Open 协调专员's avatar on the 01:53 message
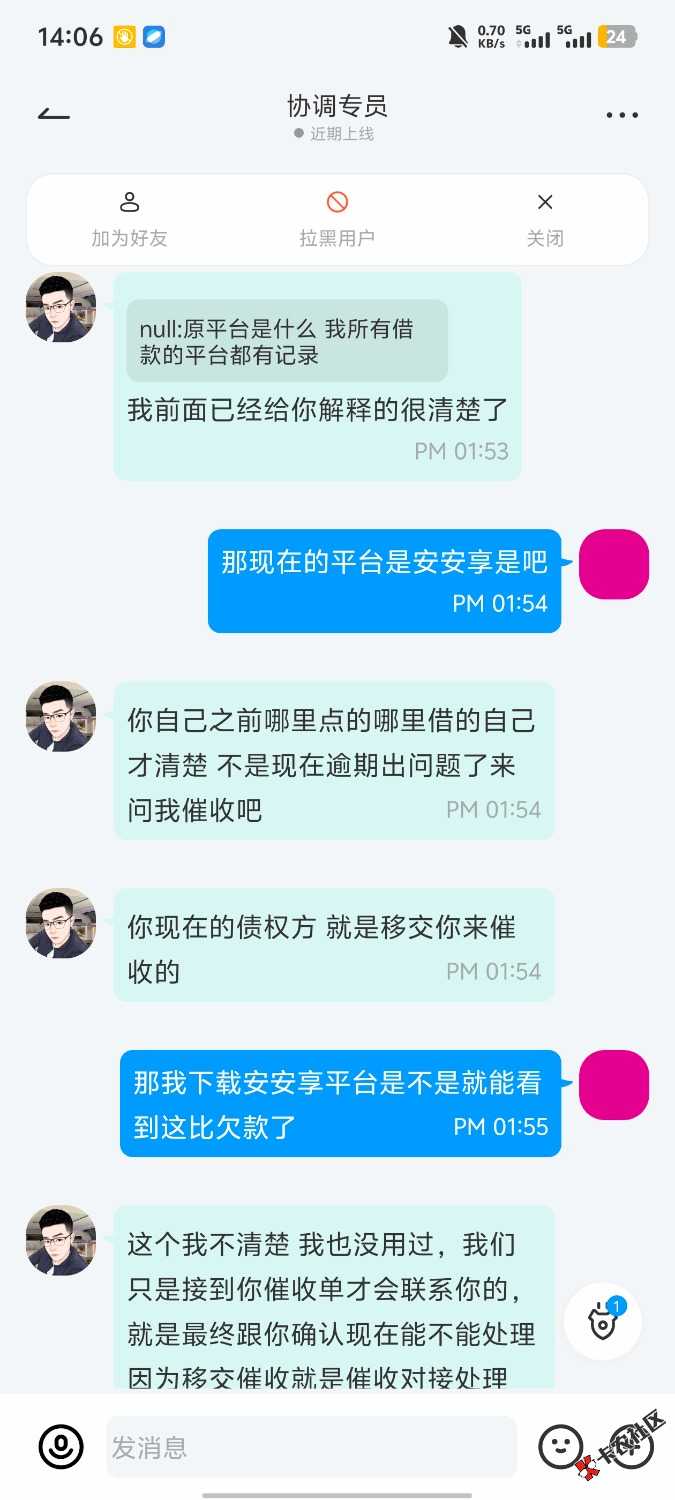The height and width of the screenshot is (1500, 675). point(61,308)
